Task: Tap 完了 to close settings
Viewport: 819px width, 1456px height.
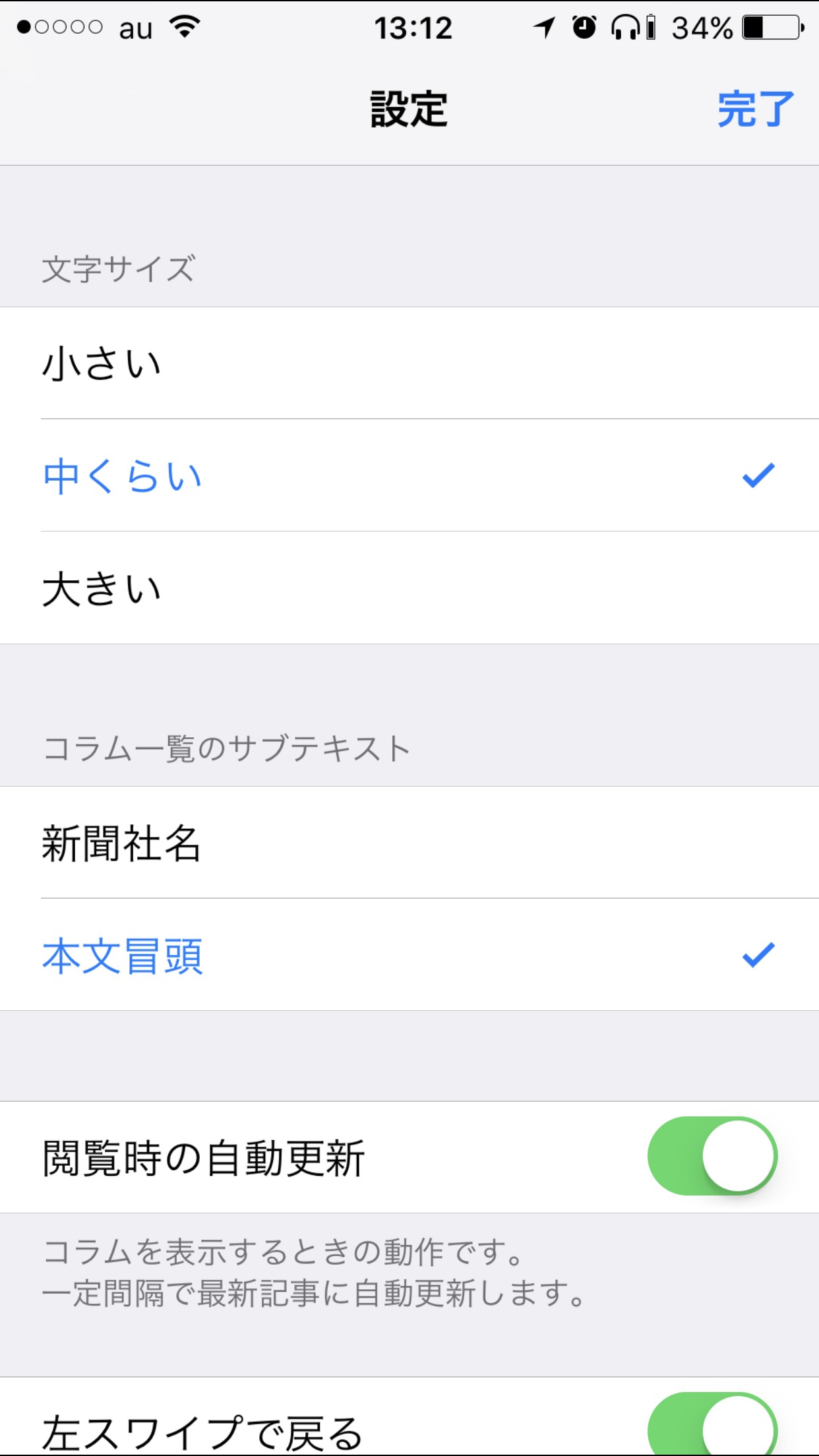Action: (755, 109)
